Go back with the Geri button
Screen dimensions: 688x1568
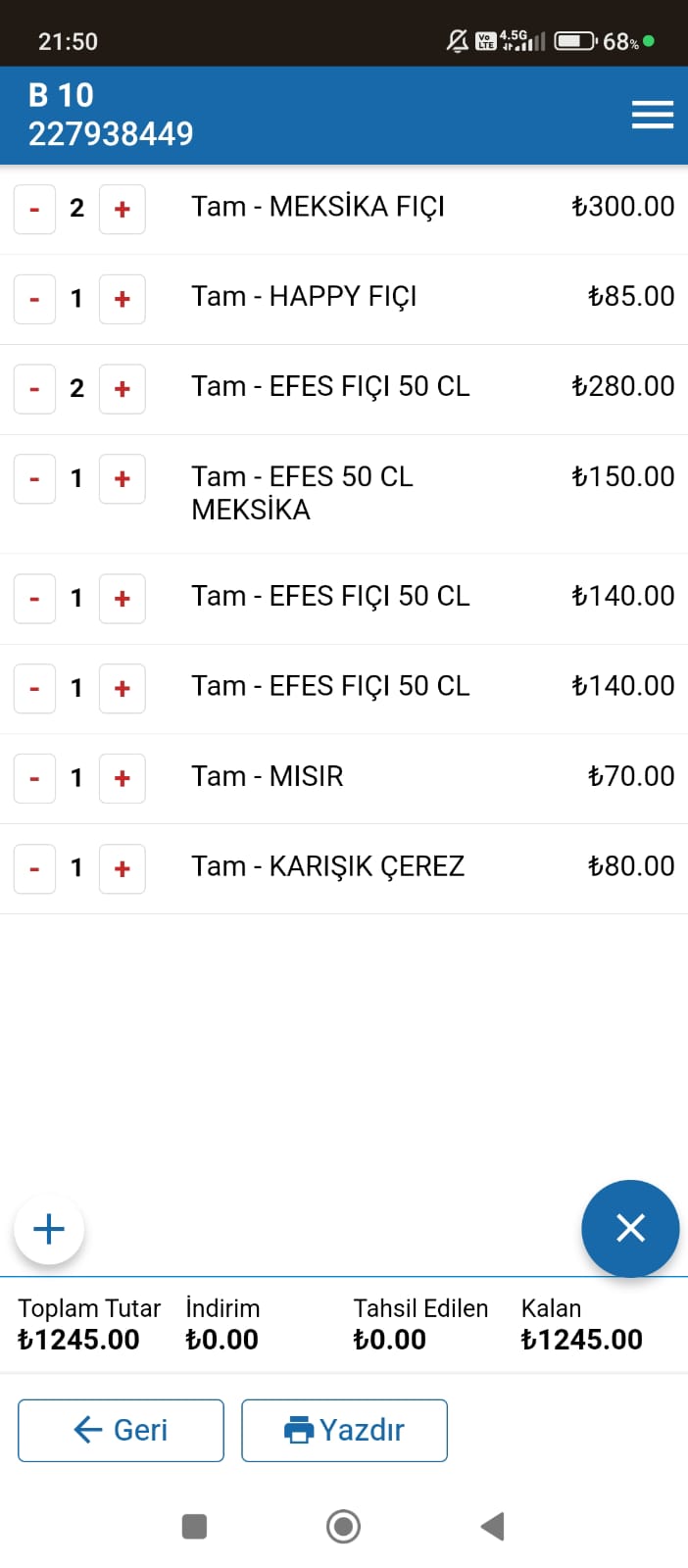121,1431
